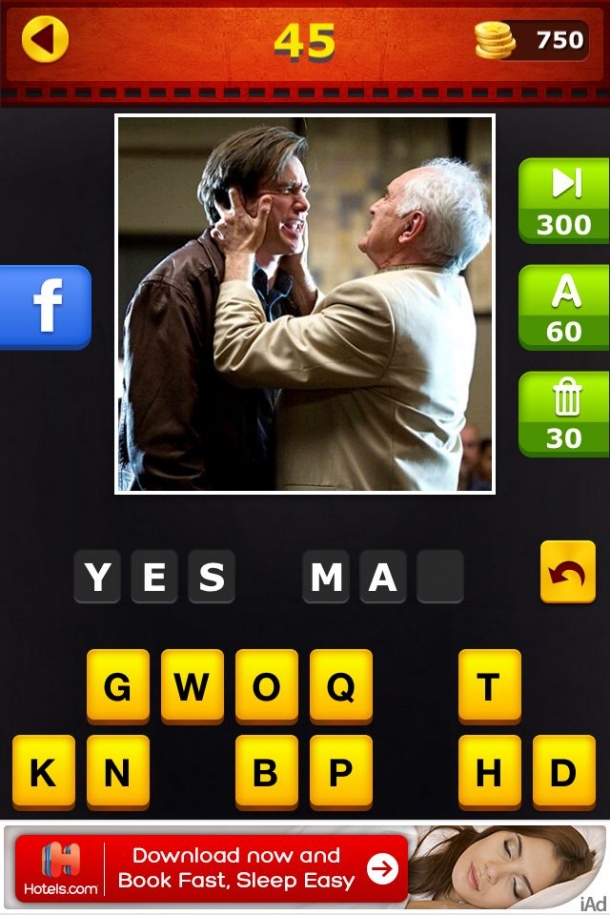Select the letter O tile
This screenshot has width=610, height=915.
tap(266, 686)
